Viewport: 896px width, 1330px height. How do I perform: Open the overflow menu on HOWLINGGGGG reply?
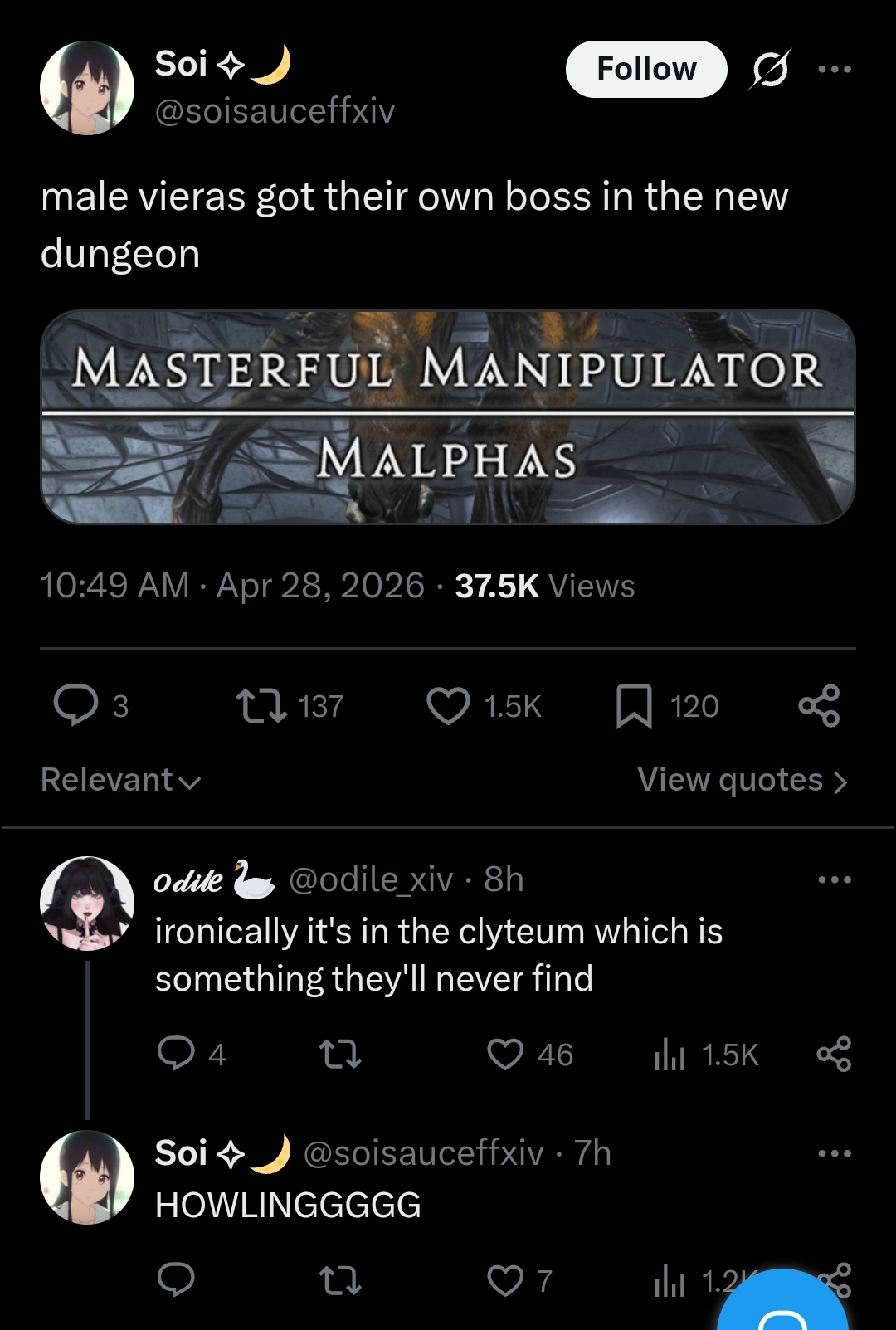tap(835, 1153)
